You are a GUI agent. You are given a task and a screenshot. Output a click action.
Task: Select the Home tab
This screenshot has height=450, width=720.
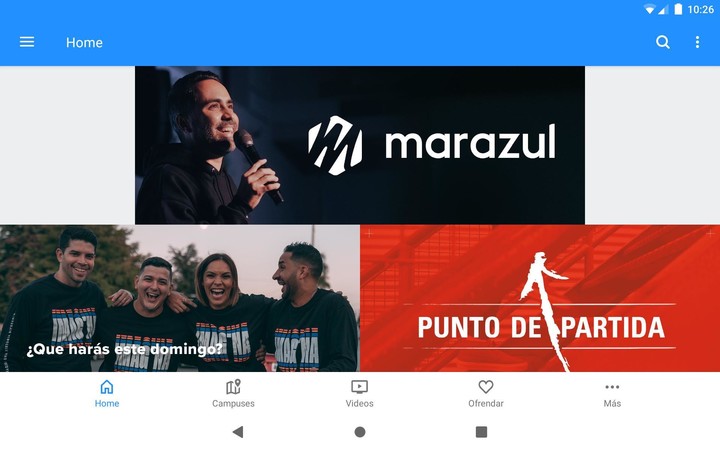click(107, 393)
